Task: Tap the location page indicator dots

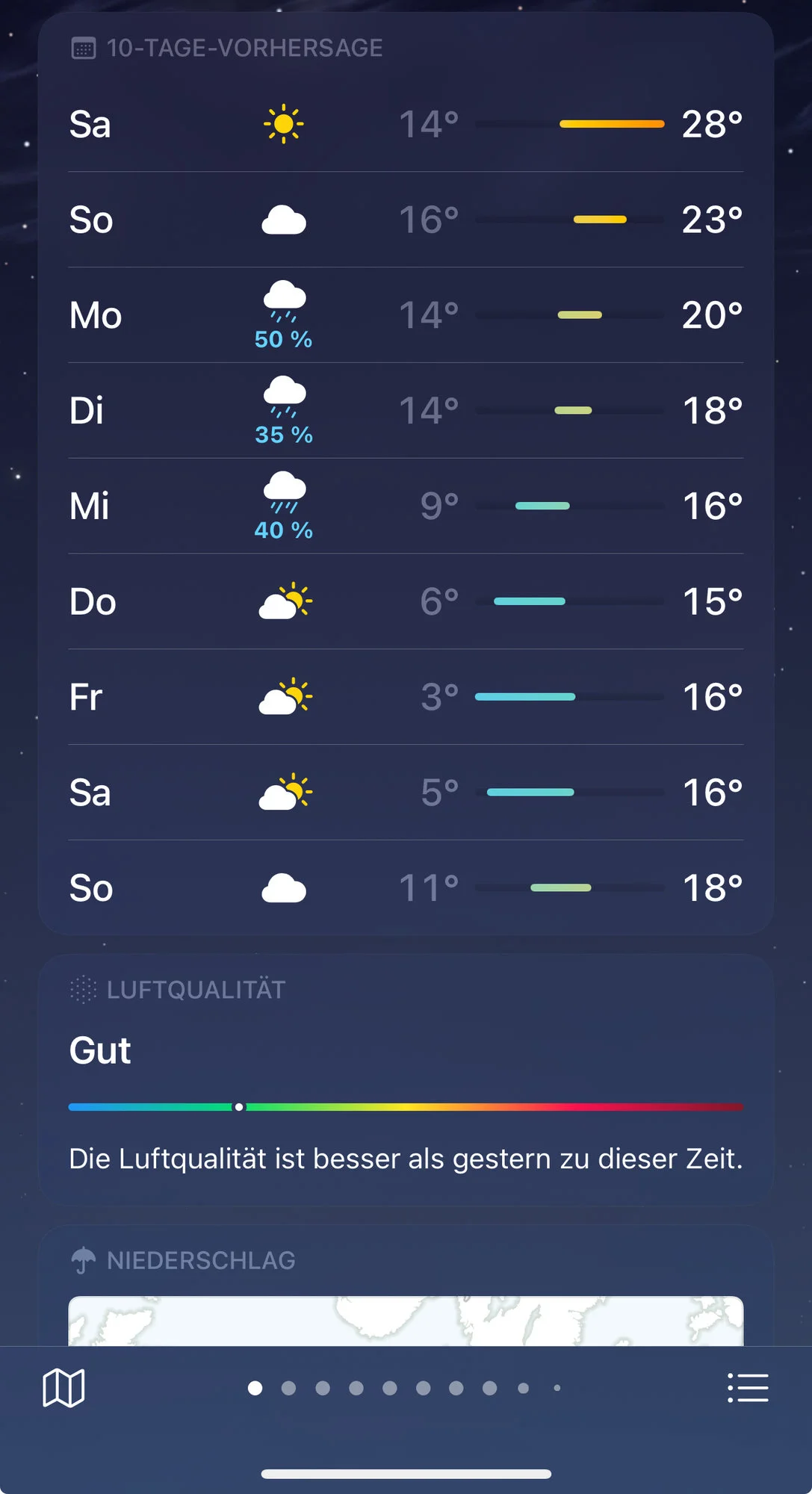Action: [405, 1388]
